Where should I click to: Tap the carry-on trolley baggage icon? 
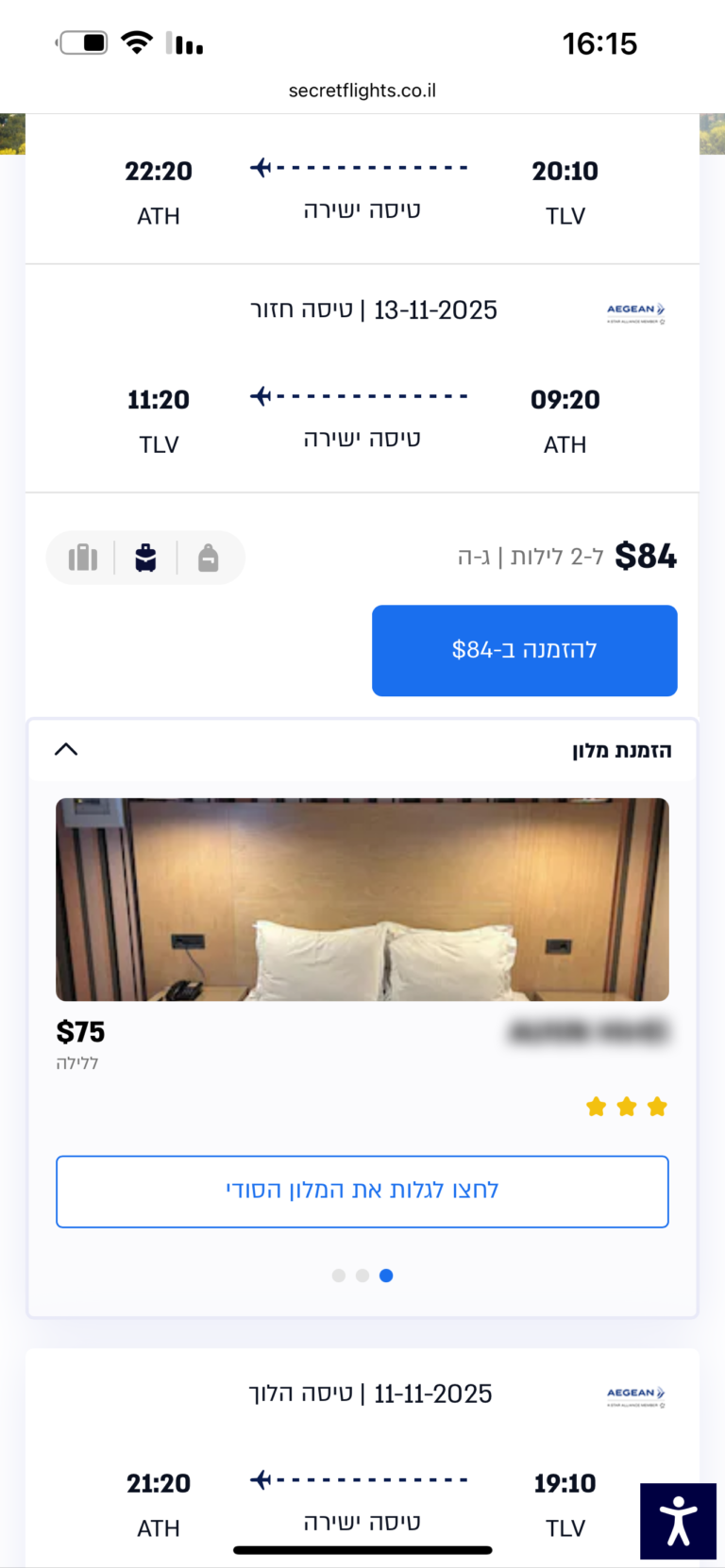(x=145, y=558)
